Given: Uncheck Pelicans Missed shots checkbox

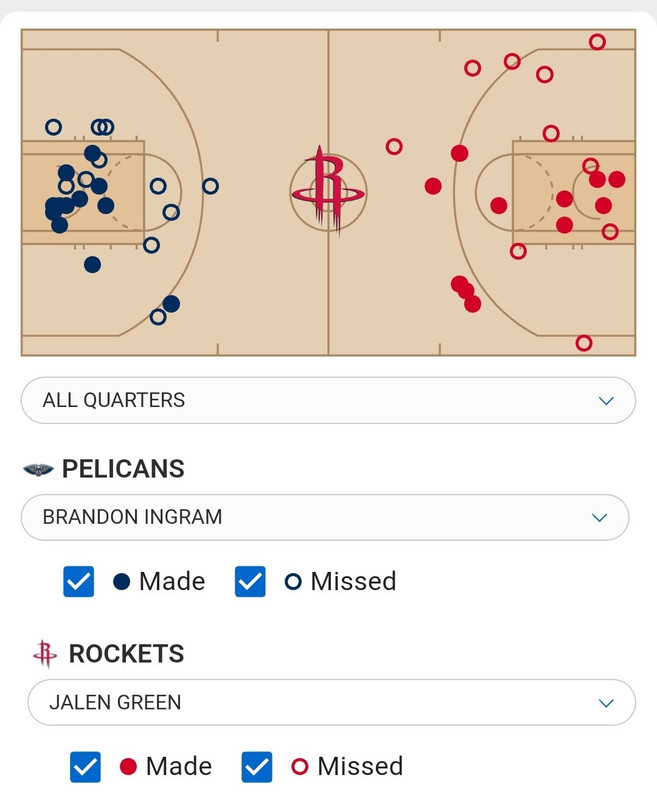Looking at the screenshot, I should coord(250,581).
